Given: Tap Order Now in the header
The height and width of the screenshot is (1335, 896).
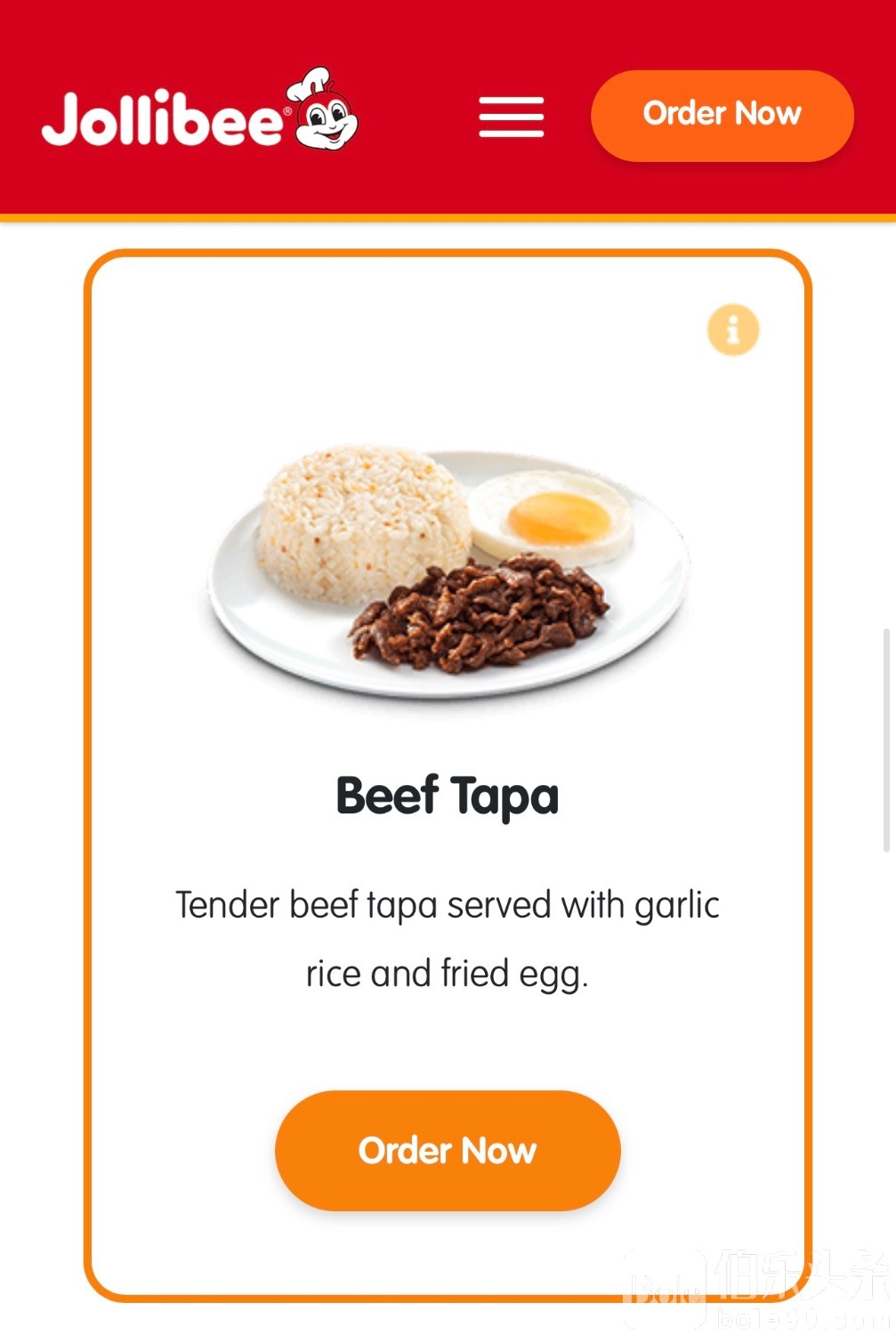Looking at the screenshot, I should [x=722, y=115].
